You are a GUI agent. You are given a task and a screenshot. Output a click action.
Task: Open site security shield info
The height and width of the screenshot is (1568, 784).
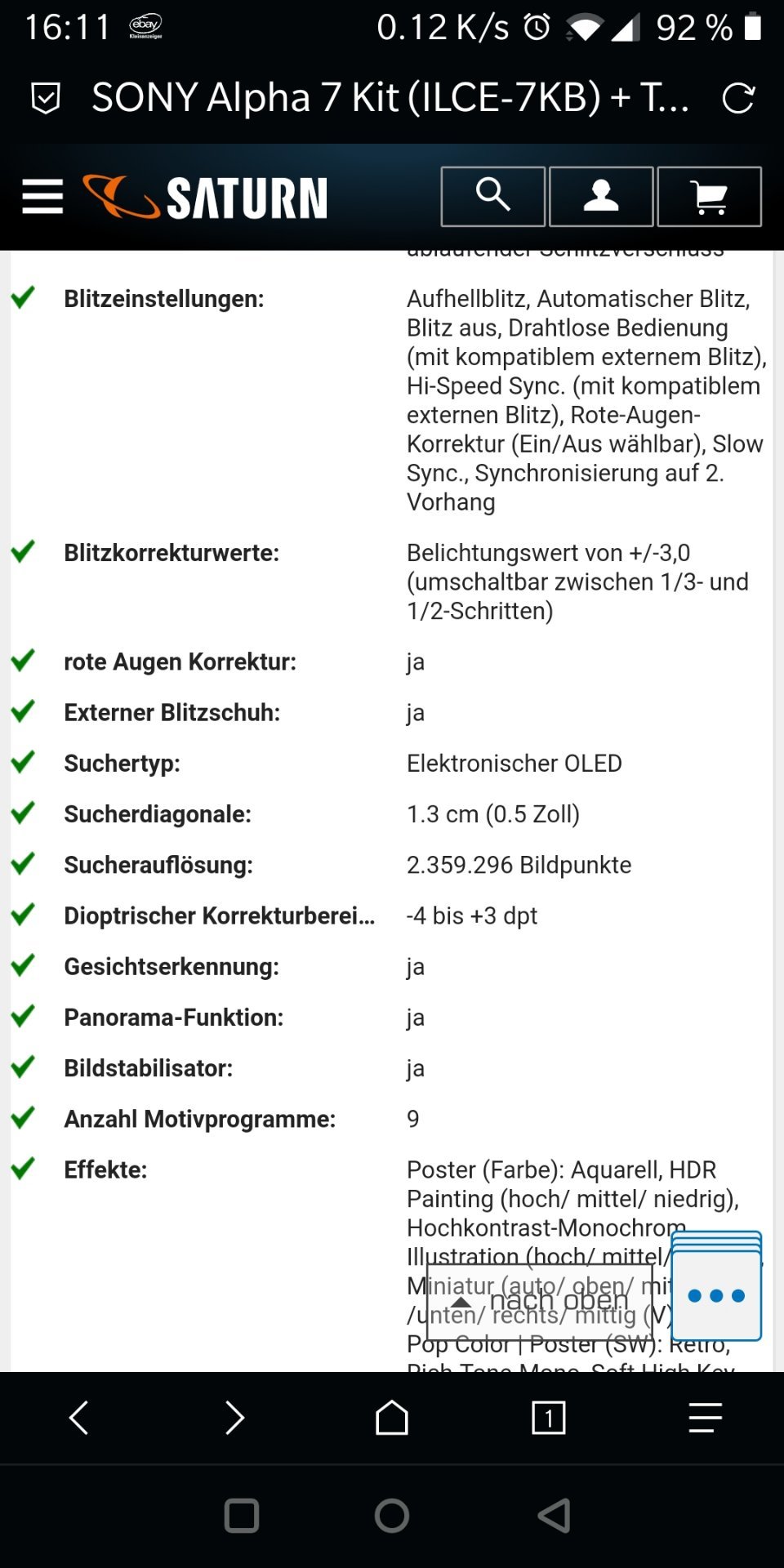coord(46,98)
